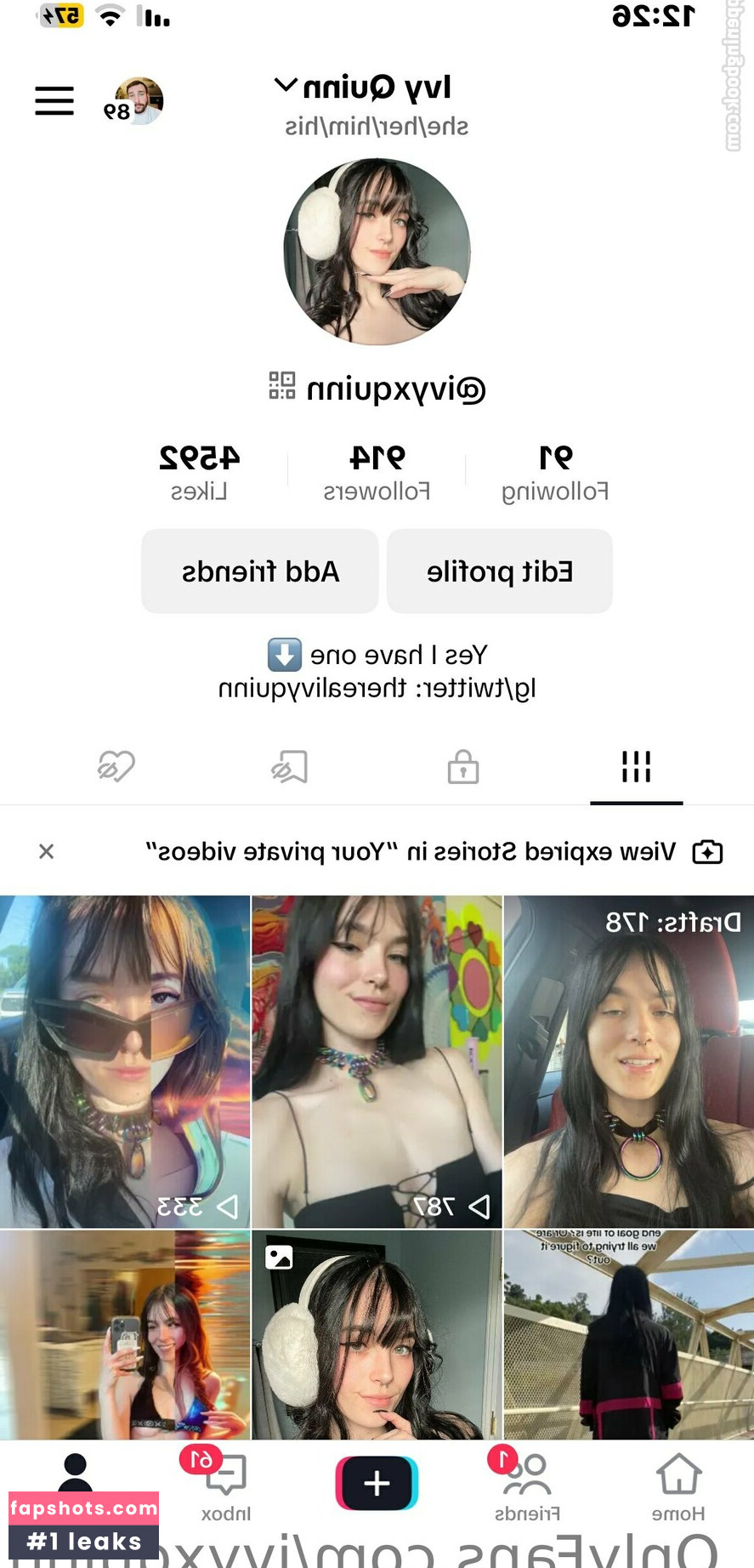Open the video with 333 views

pos(125,1061)
